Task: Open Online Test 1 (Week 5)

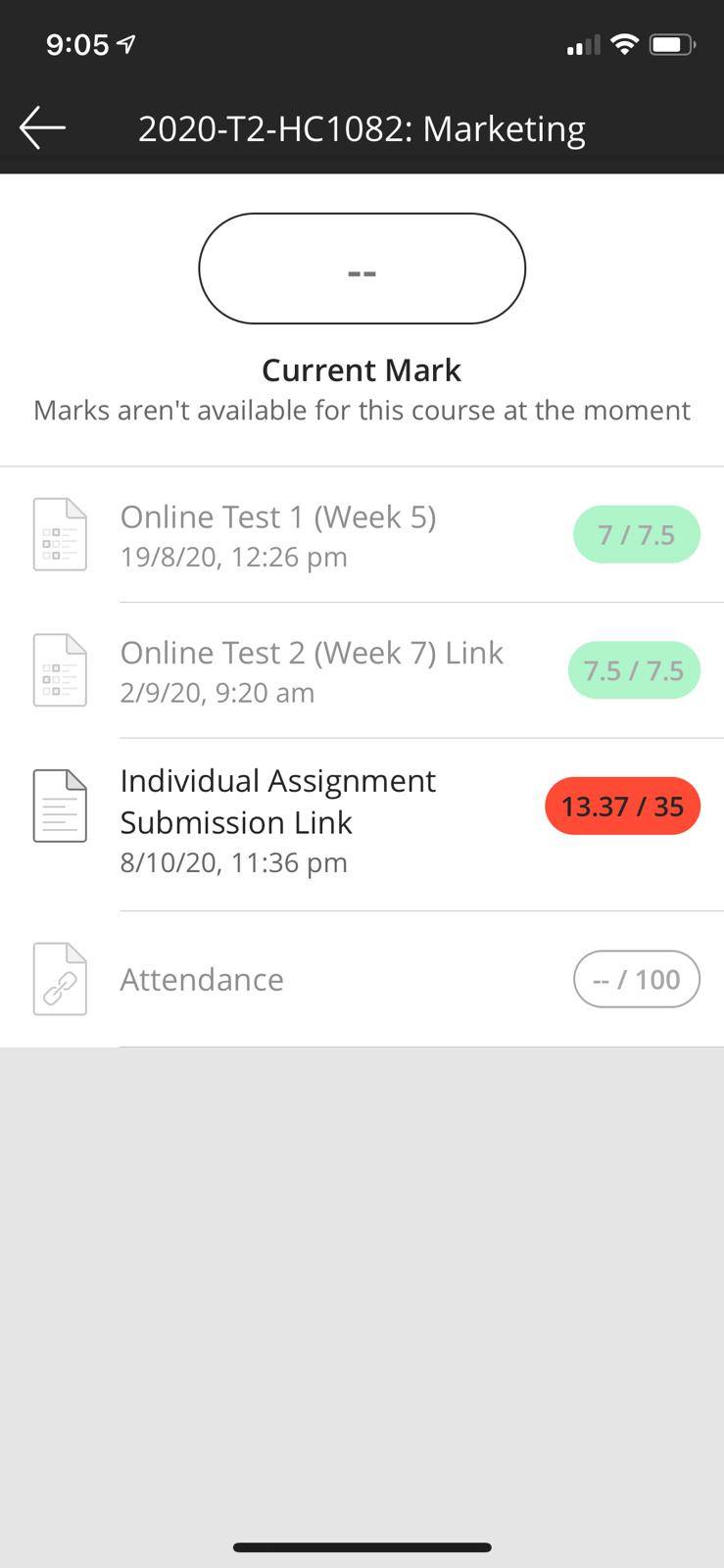Action: click(x=362, y=535)
